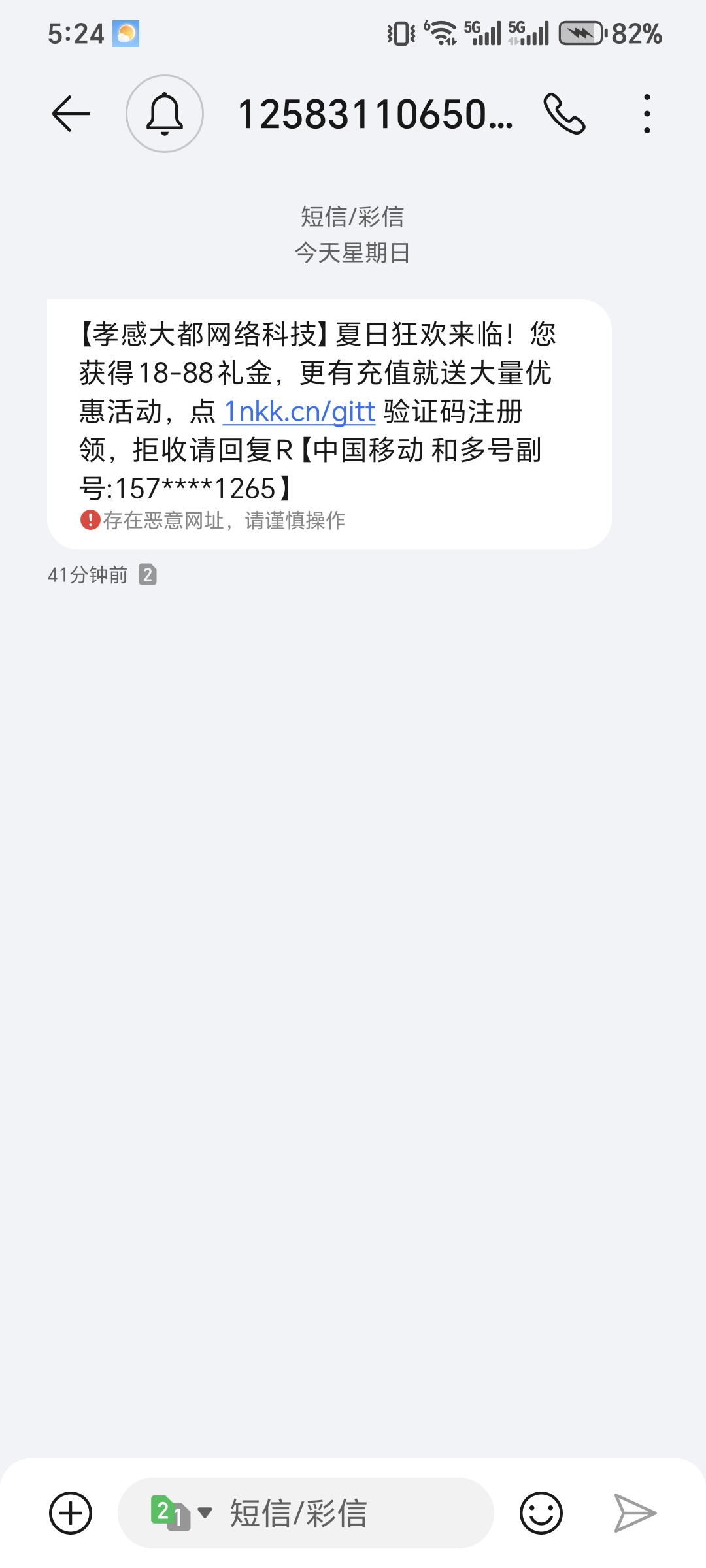The image size is (706, 1568).
Task: Call the sender number 12583110650
Action: [x=564, y=114]
